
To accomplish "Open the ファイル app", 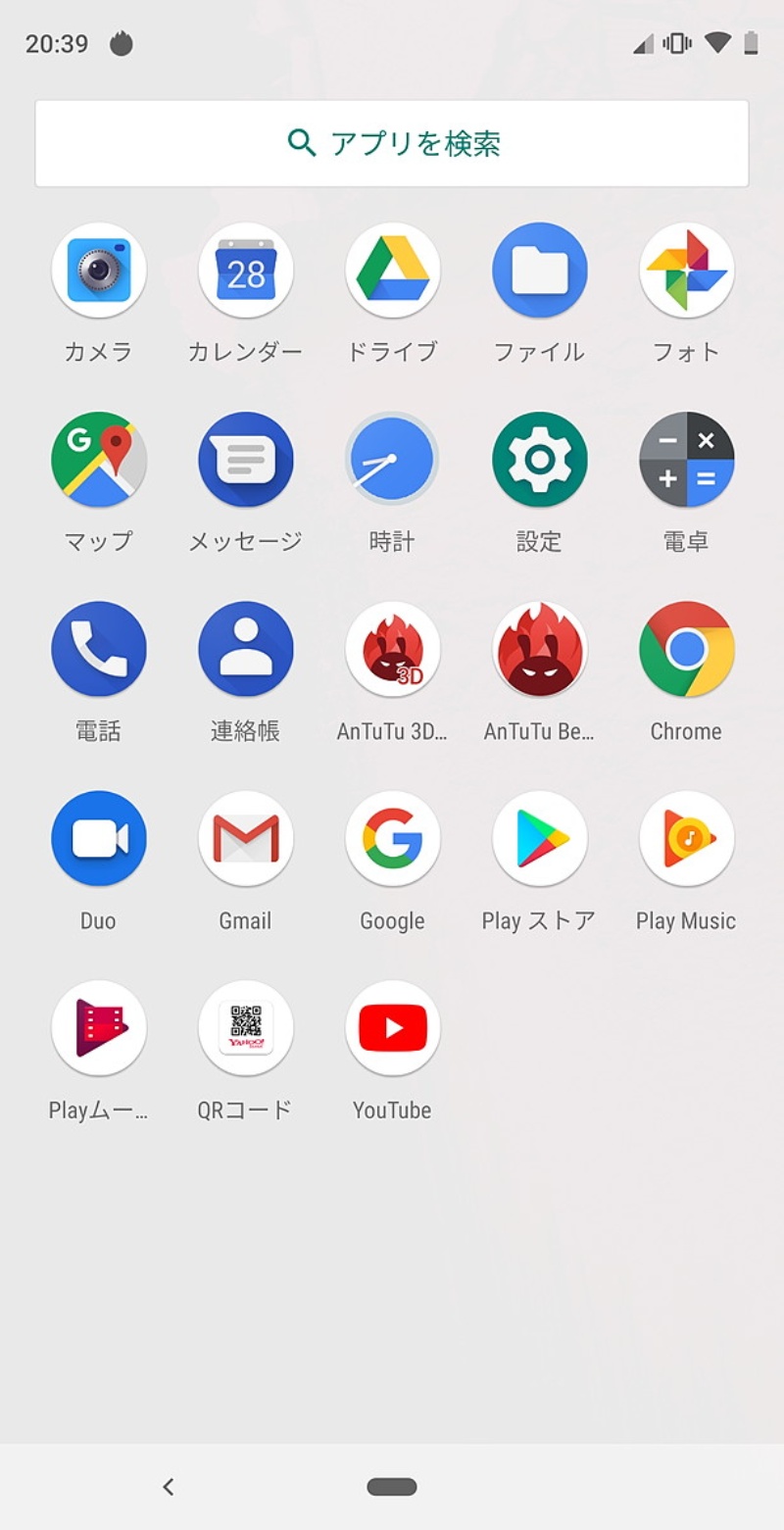I will pyautogui.click(x=539, y=271).
